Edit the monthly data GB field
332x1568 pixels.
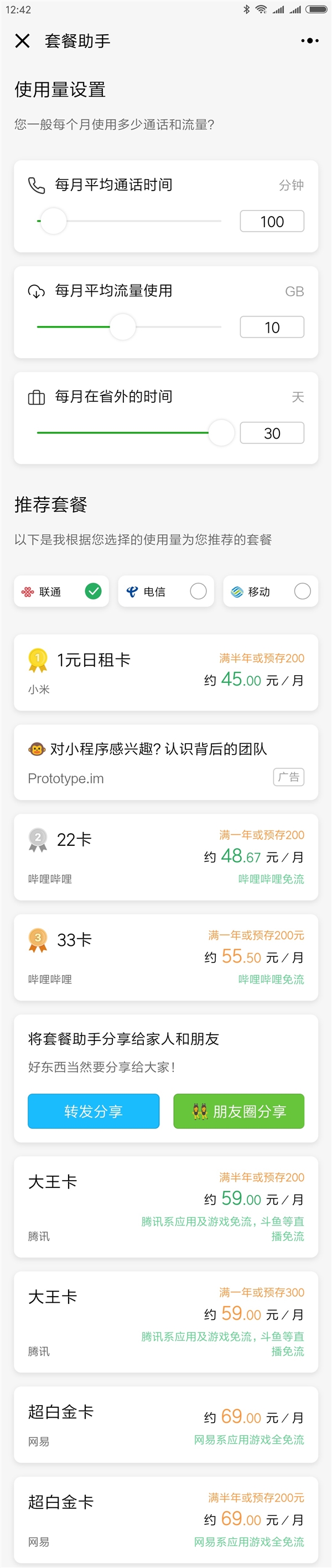tap(272, 328)
